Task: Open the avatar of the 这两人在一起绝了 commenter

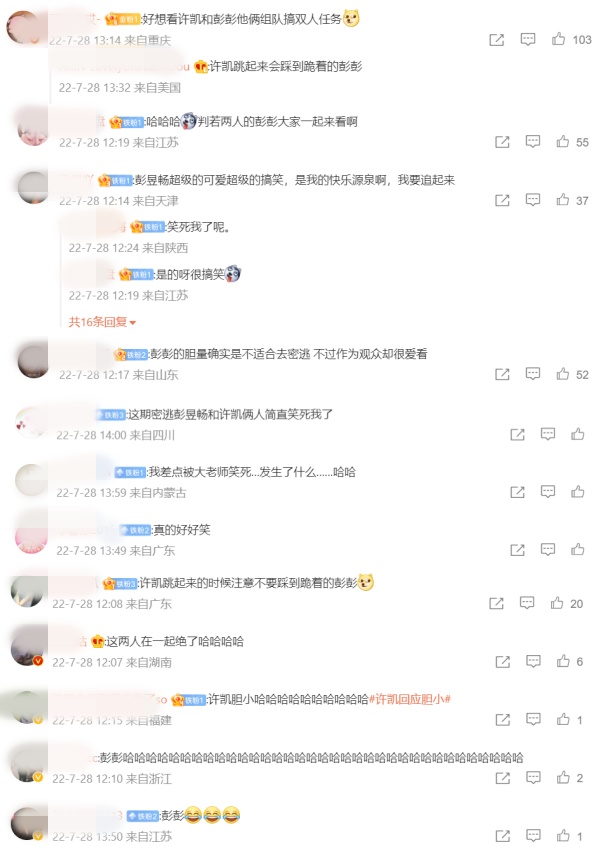Action: coord(28,648)
